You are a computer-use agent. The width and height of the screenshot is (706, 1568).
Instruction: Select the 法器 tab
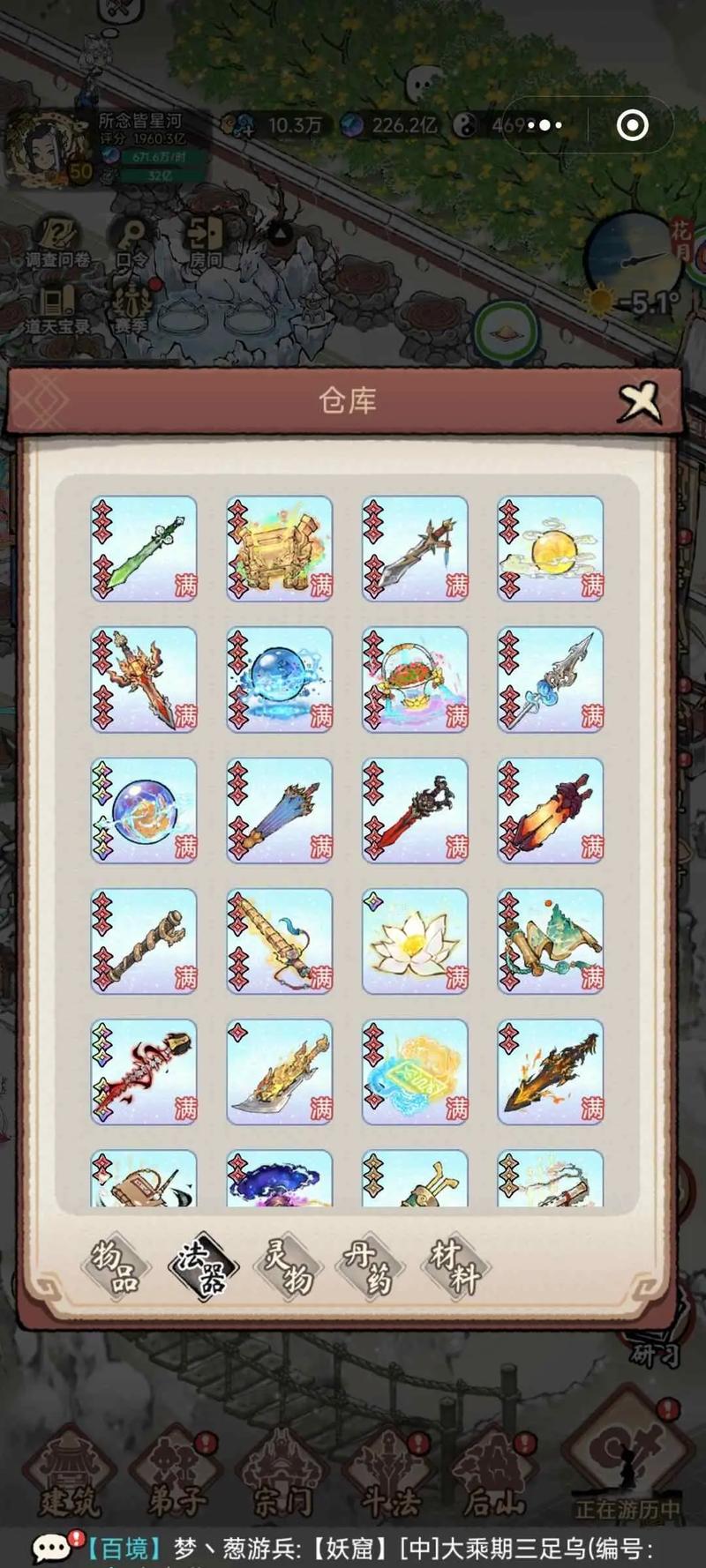point(203,1267)
